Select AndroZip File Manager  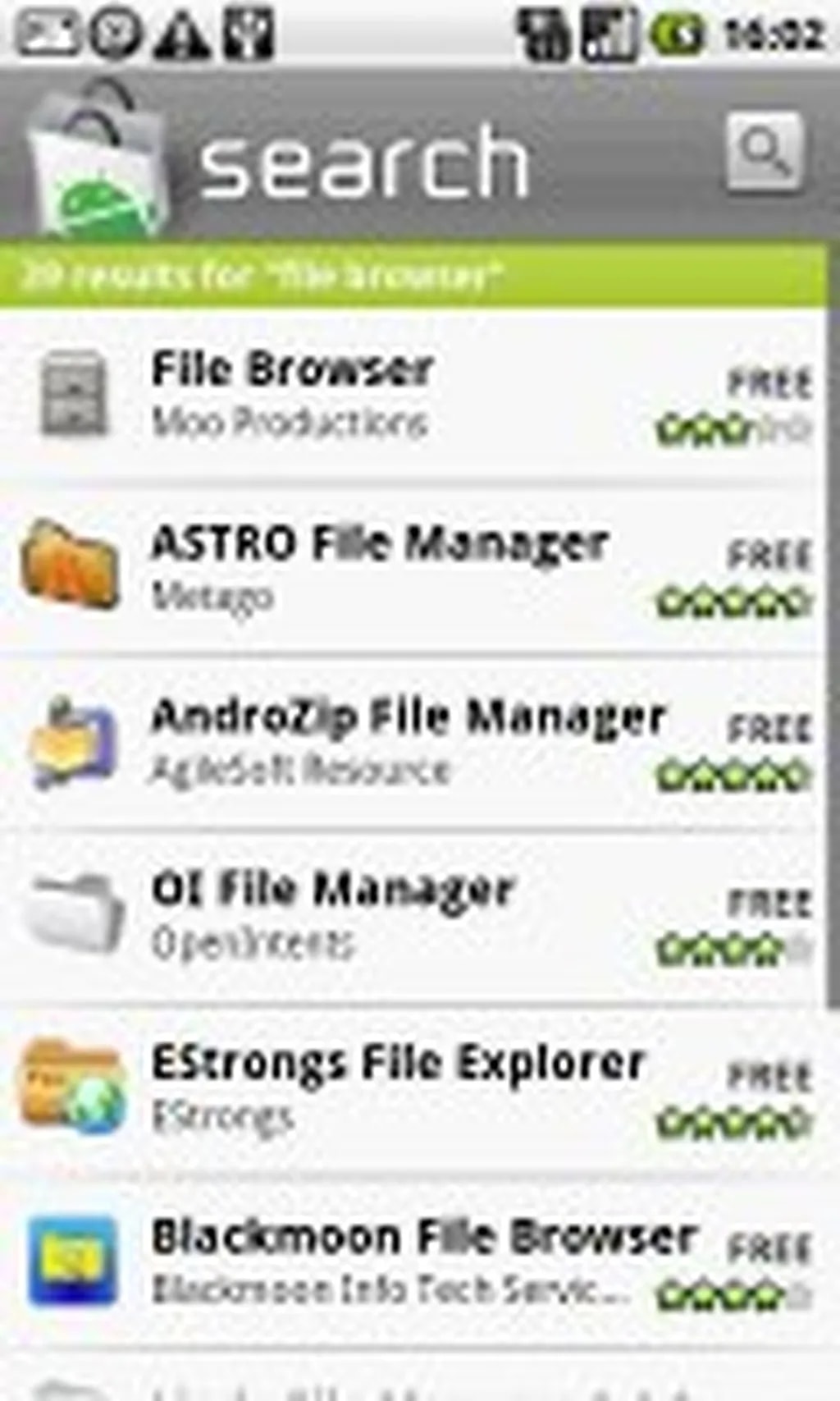click(x=410, y=741)
